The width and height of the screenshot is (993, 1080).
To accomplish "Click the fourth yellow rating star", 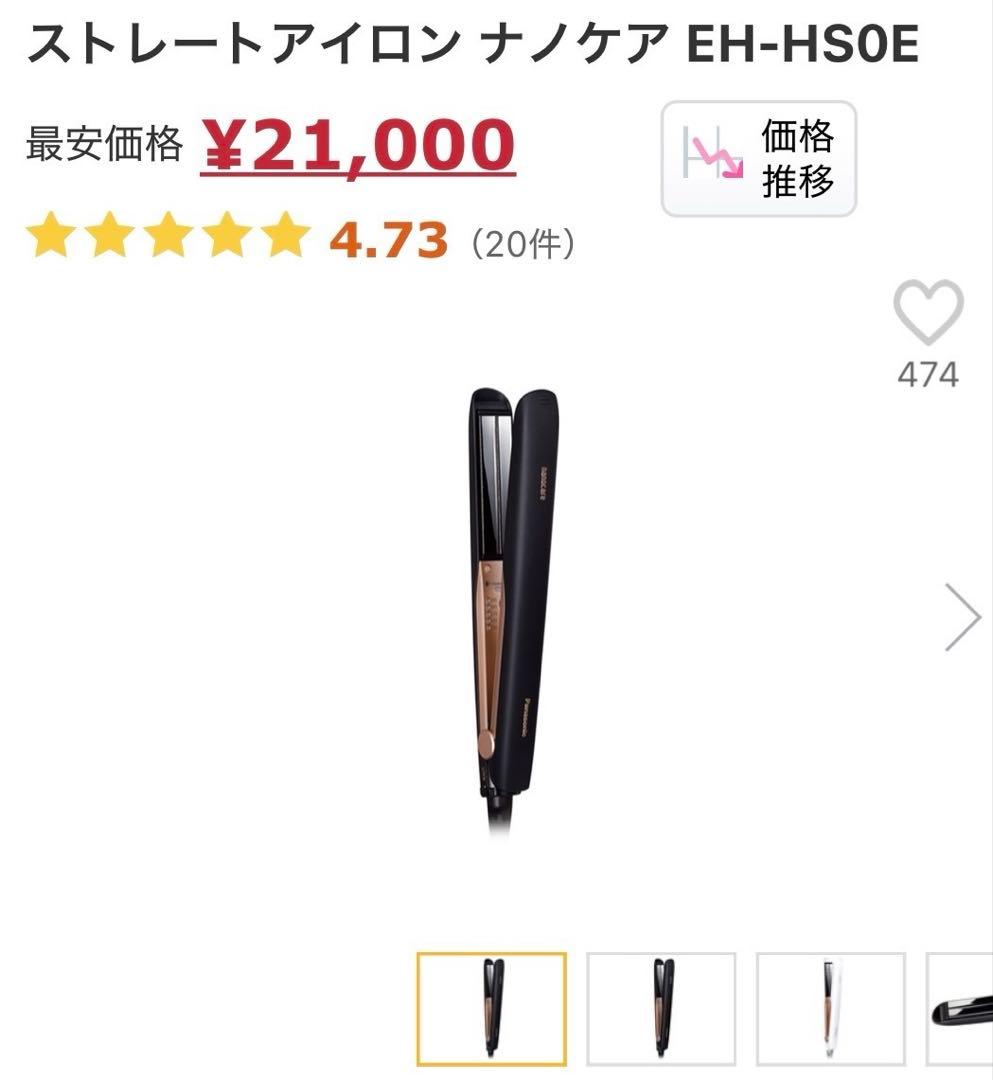I will pyautogui.click(x=225, y=238).
